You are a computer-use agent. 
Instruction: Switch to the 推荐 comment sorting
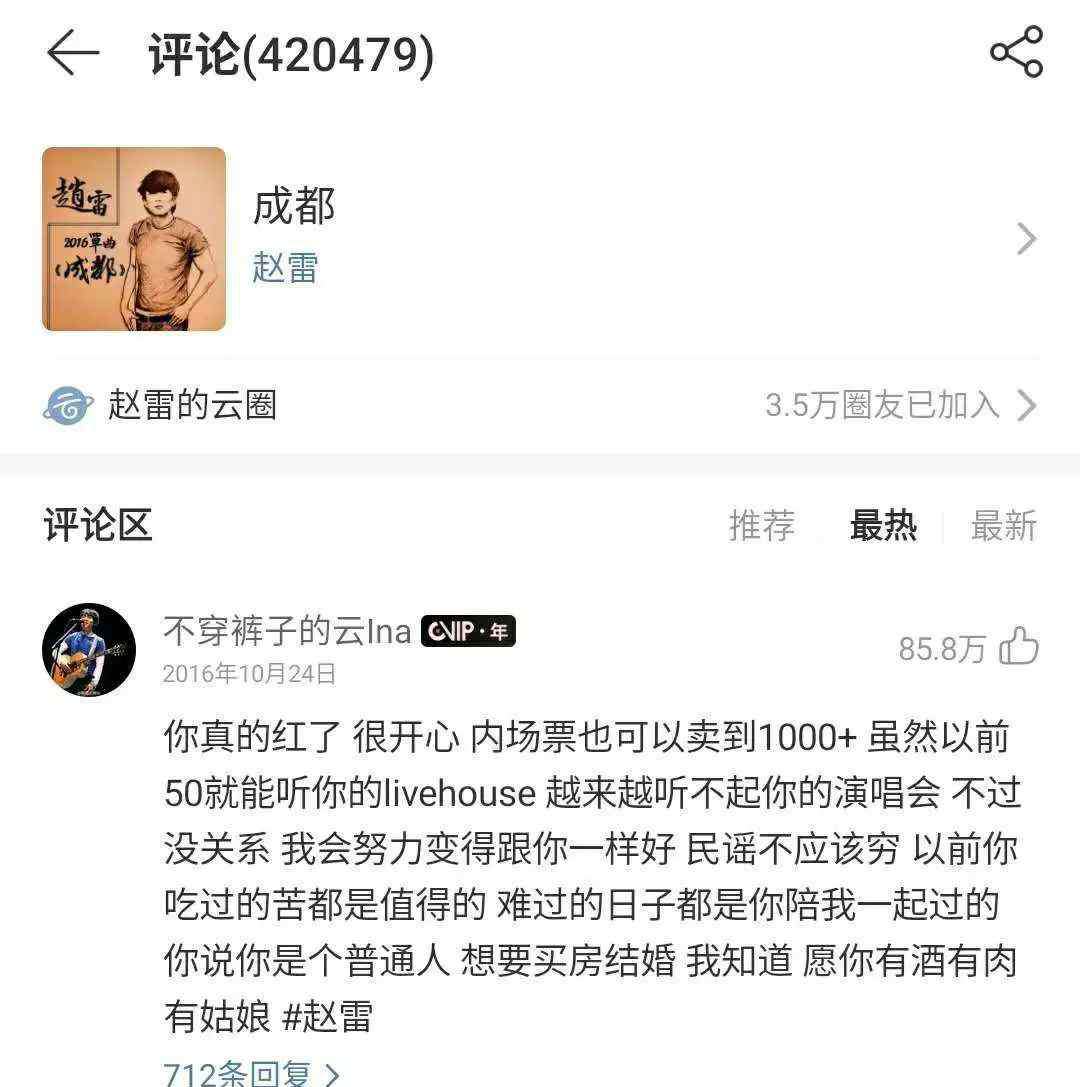click(x=761, y=525)
